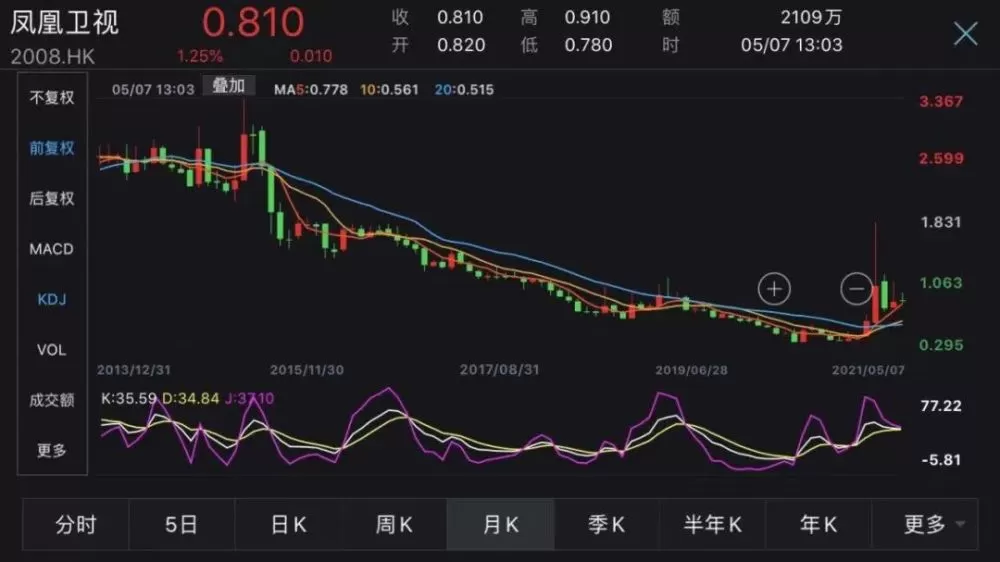Zoom out the chart with minus
The height and width of the screenshot is (562, 1000).
click(857, 289)
